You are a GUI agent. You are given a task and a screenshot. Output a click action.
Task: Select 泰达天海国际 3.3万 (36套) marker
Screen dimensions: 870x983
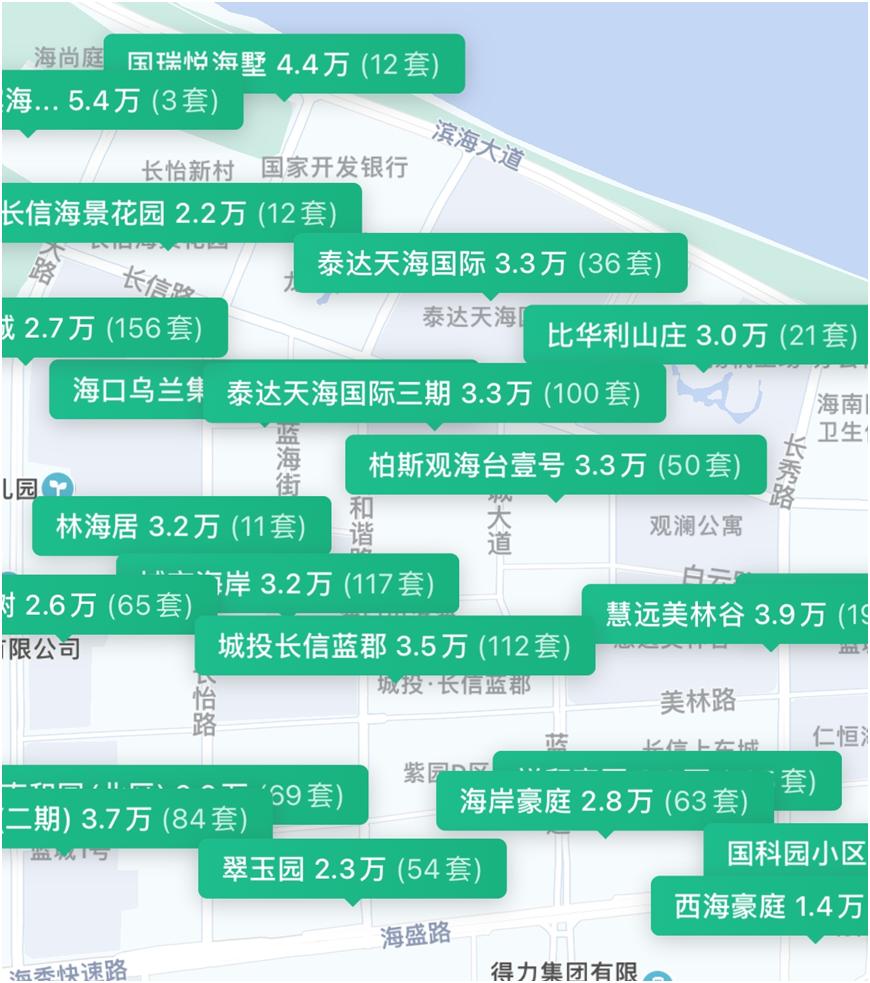pyautogui.click(x=489, y=263)
